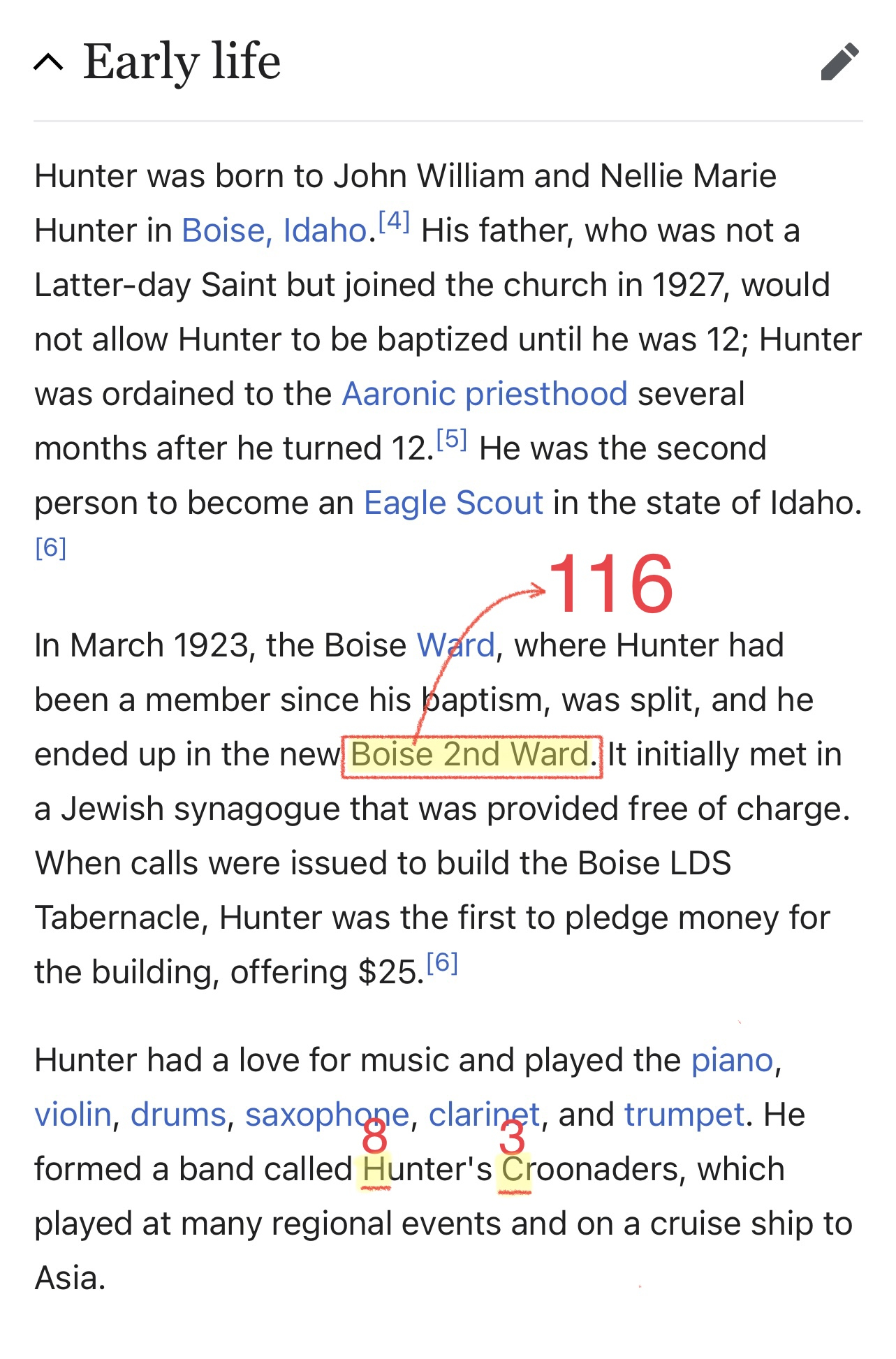This screenshot has height=1359, width=896.
Task: Open the violin link
Action: pos(73,1115)
